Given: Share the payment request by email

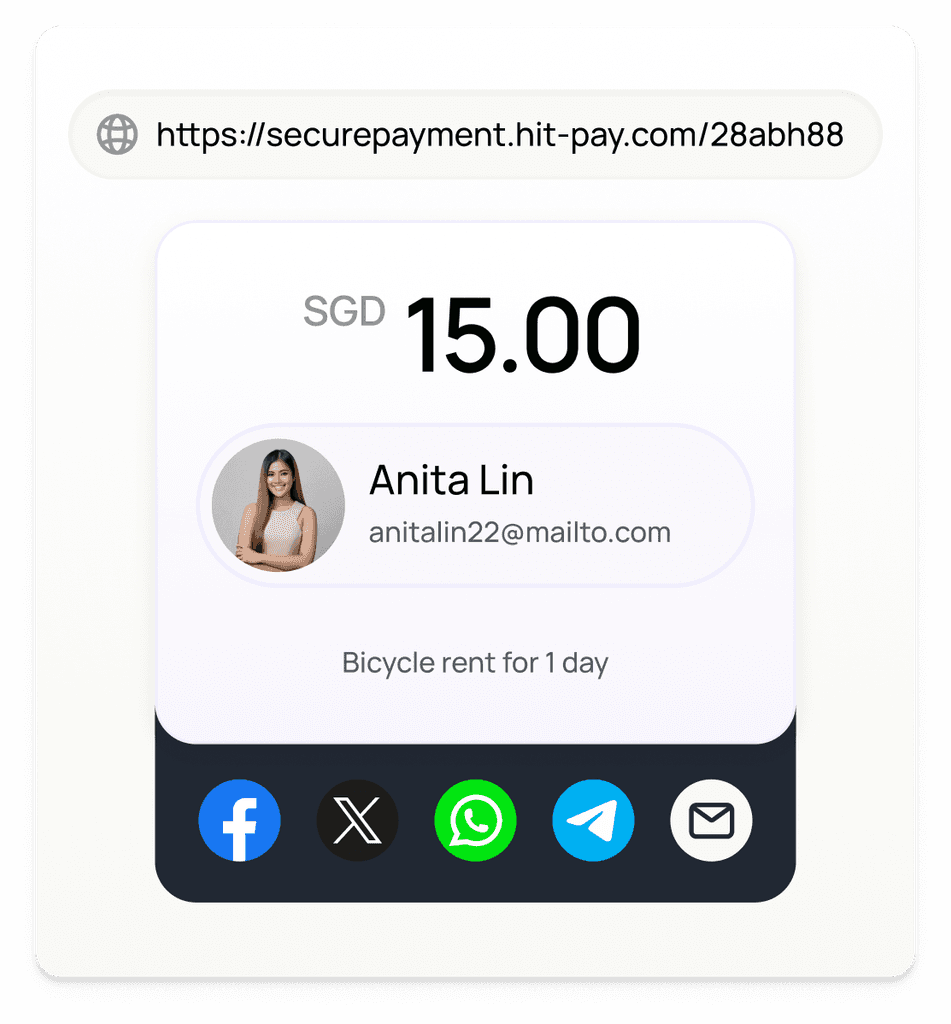Looking at the screenshot, I should click(x=711, y=820).
